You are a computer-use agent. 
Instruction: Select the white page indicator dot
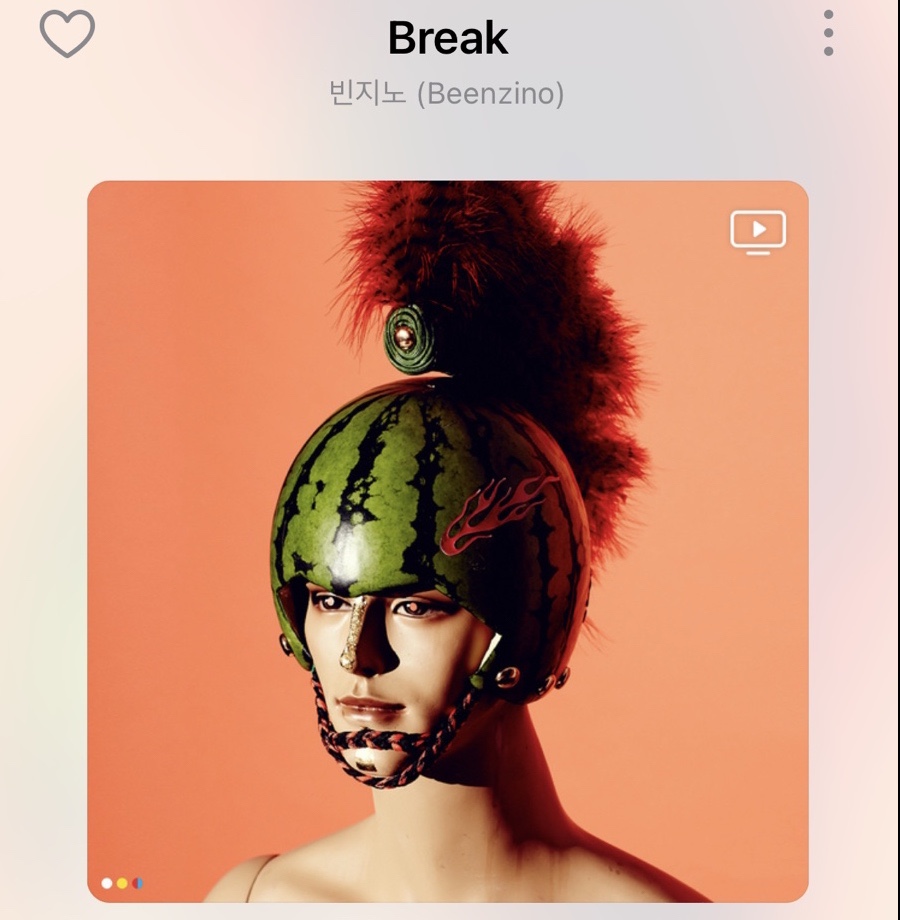[106, 883]
